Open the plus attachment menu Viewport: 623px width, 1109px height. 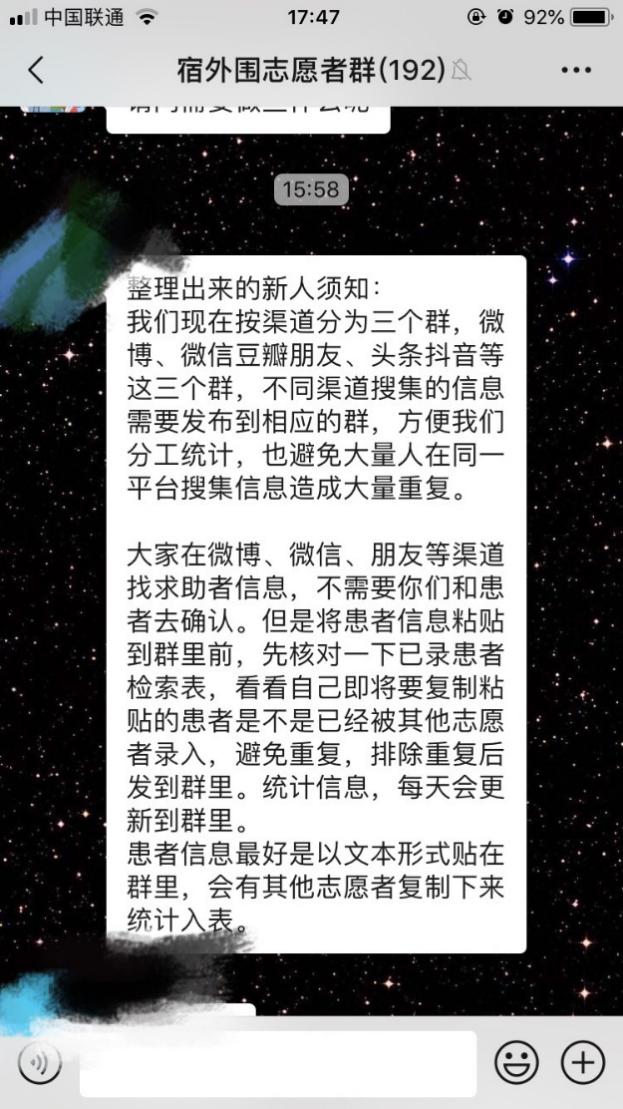(x=583, y=1063)
